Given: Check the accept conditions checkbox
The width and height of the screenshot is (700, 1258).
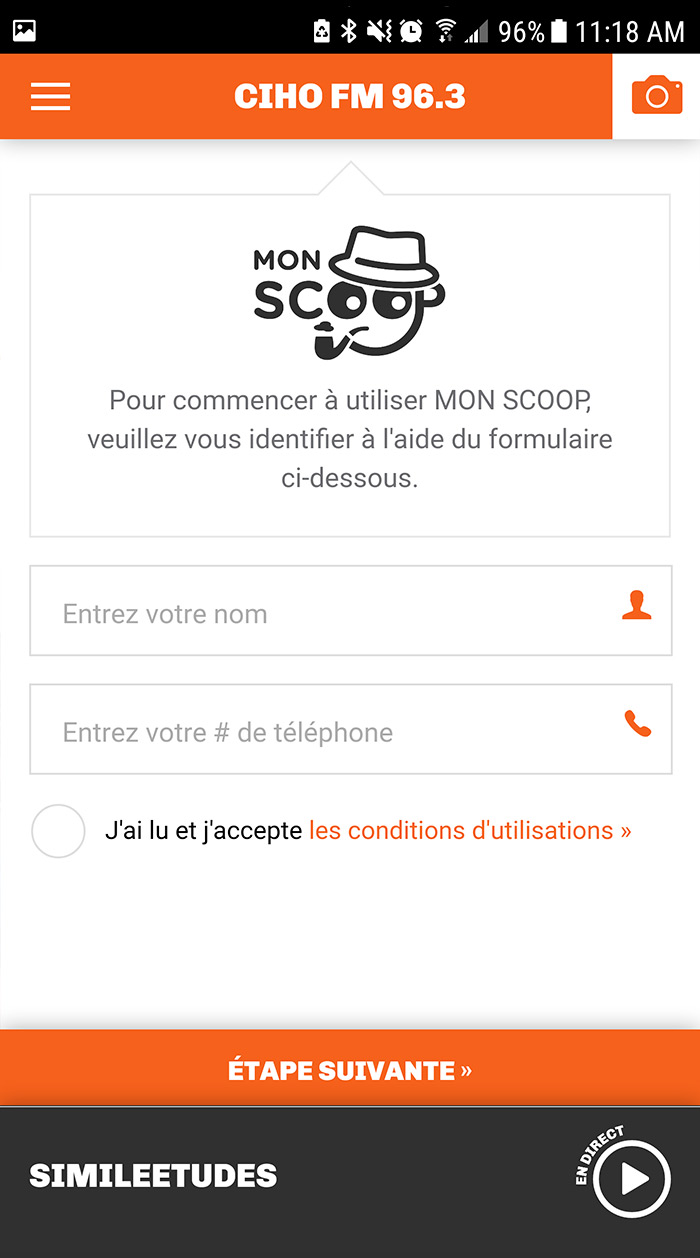Looking at the screenshot, I should pyautogui.click(x=58, y=831).
